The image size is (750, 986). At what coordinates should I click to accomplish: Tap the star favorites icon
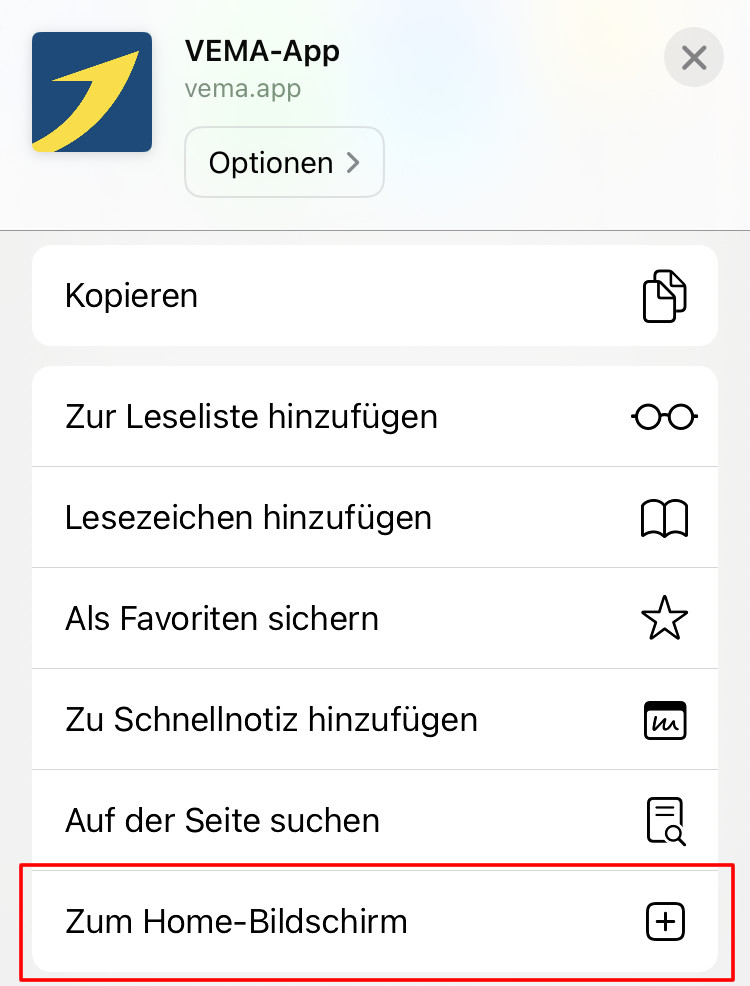coord(664,618)
